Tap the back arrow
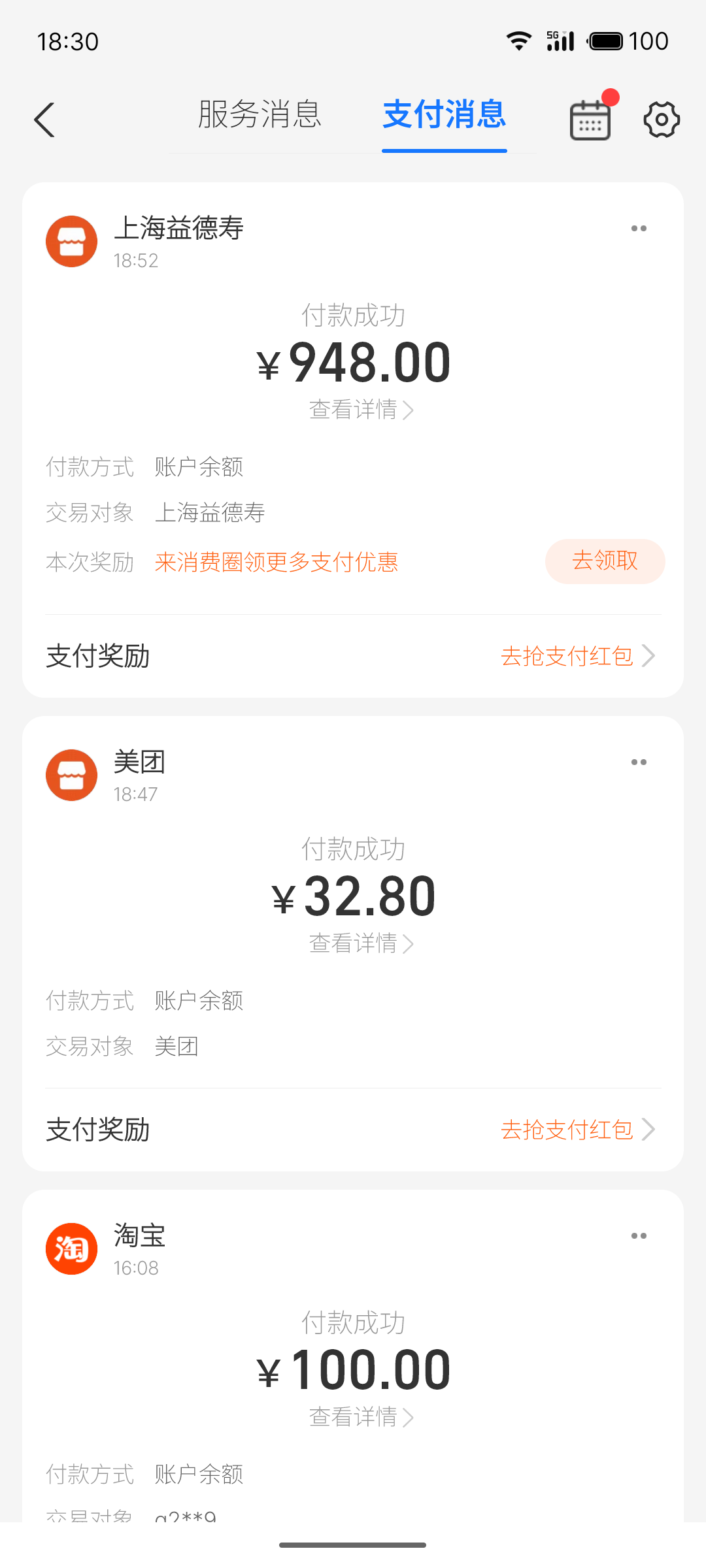Image resolution: width=706 pixels, height=1568 pixels. coord(43,120)
